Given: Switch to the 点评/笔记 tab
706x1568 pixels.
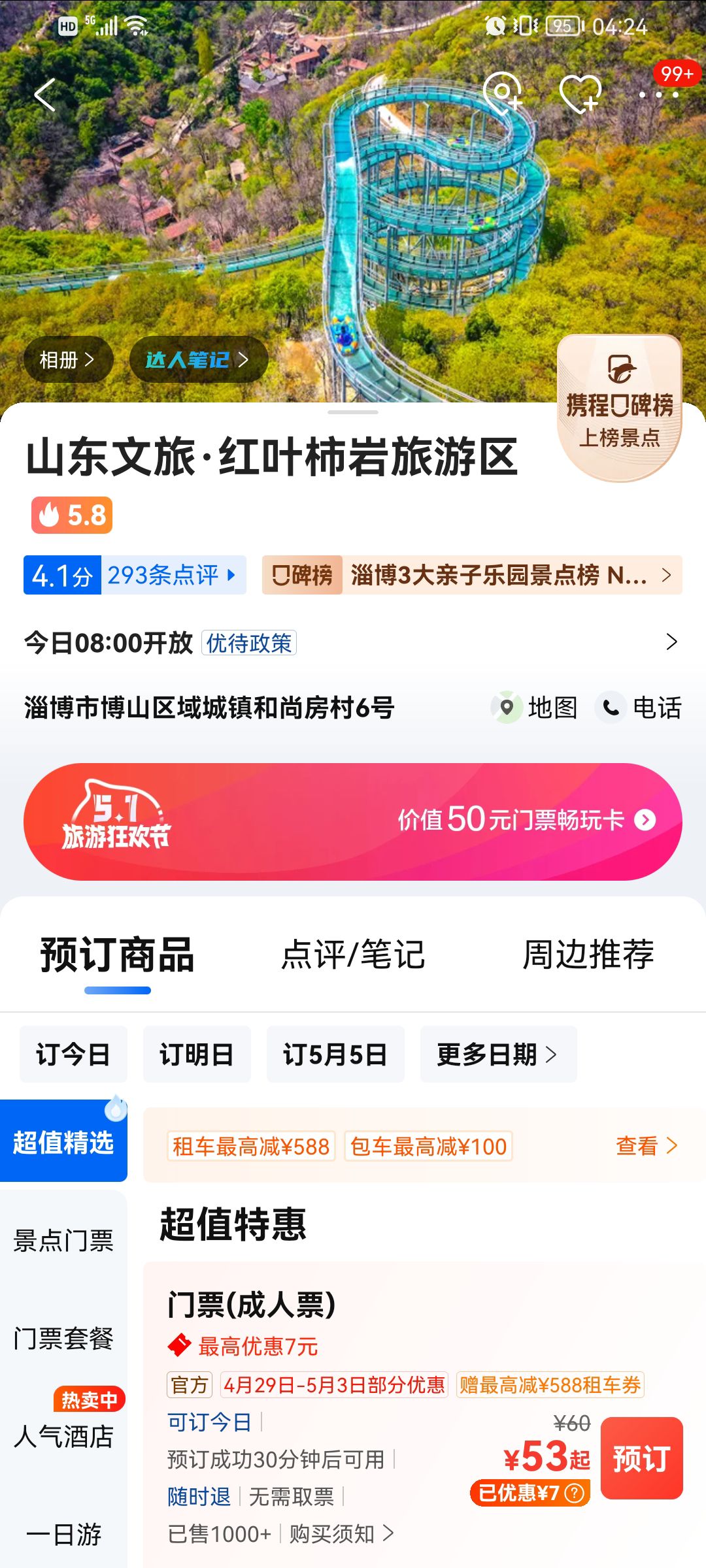Looking at the screenshot, I should pyautogui.click(x=353, y=955).
